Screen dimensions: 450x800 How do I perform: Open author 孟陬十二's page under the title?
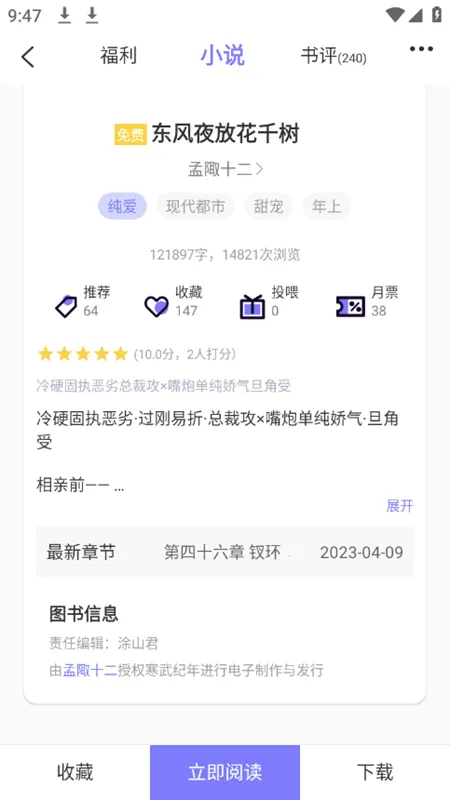pos(225,169)
